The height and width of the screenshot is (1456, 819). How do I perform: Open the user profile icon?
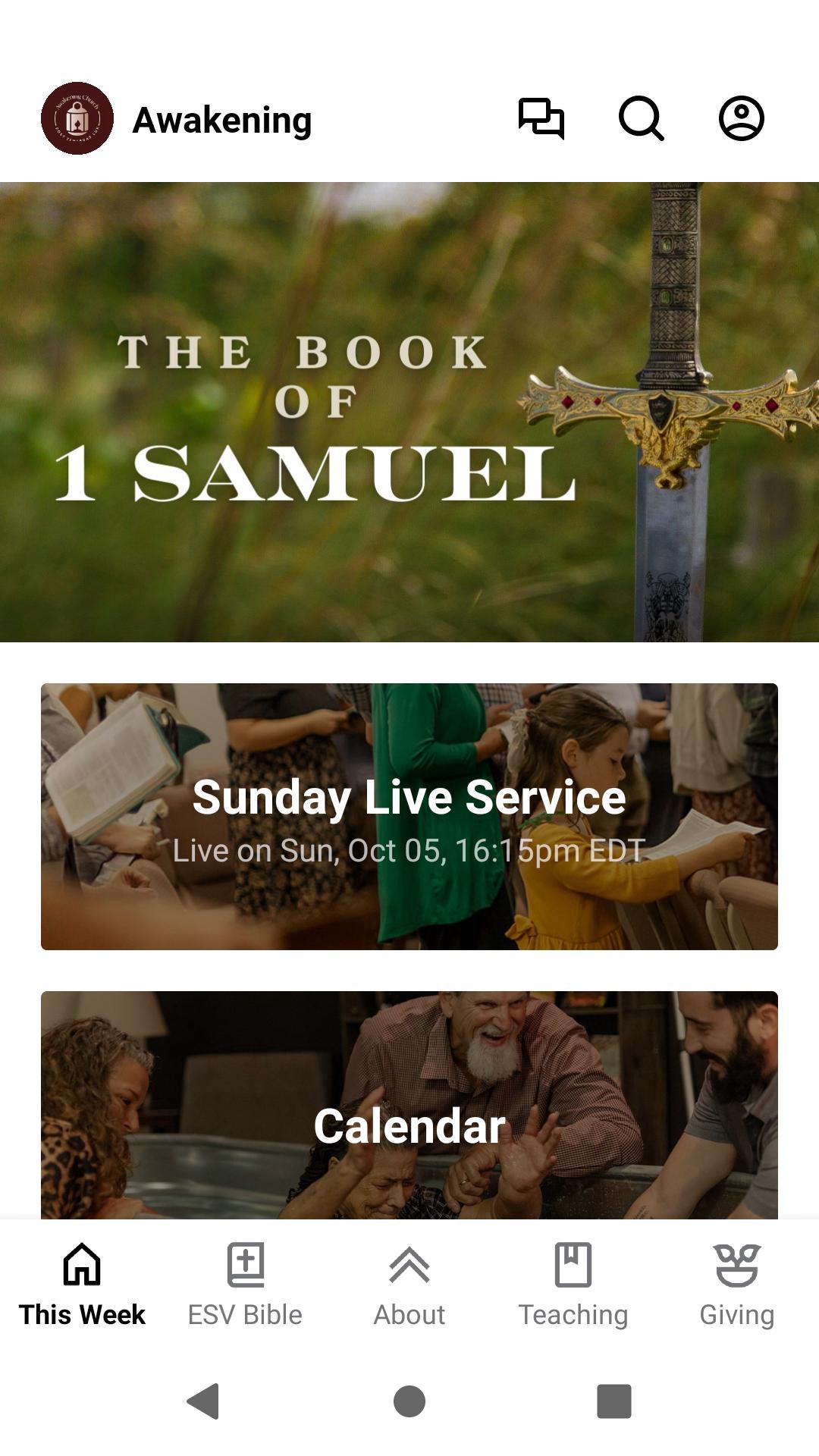coord(741,119)
